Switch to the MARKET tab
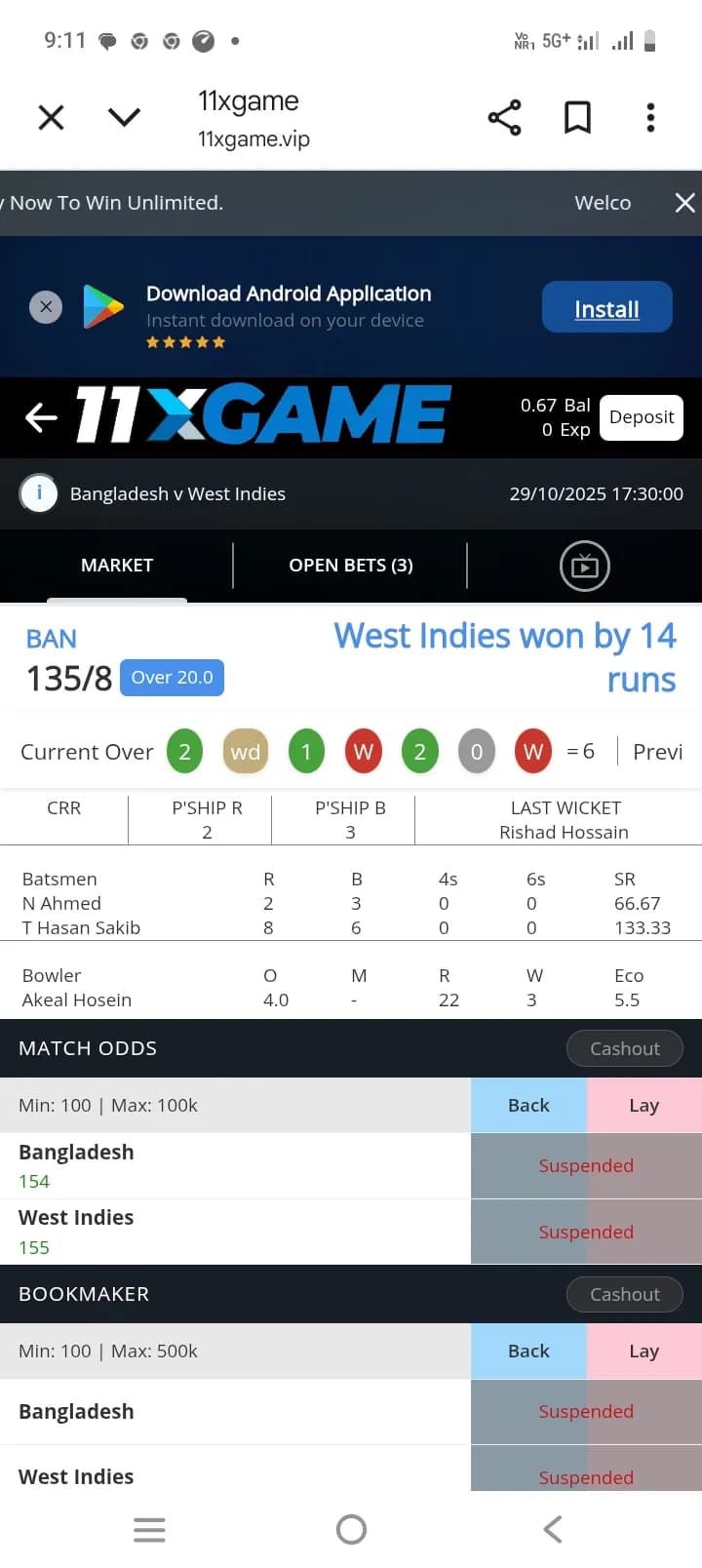702x1568 pixels. pyautogui.click(x=117, y=566)
